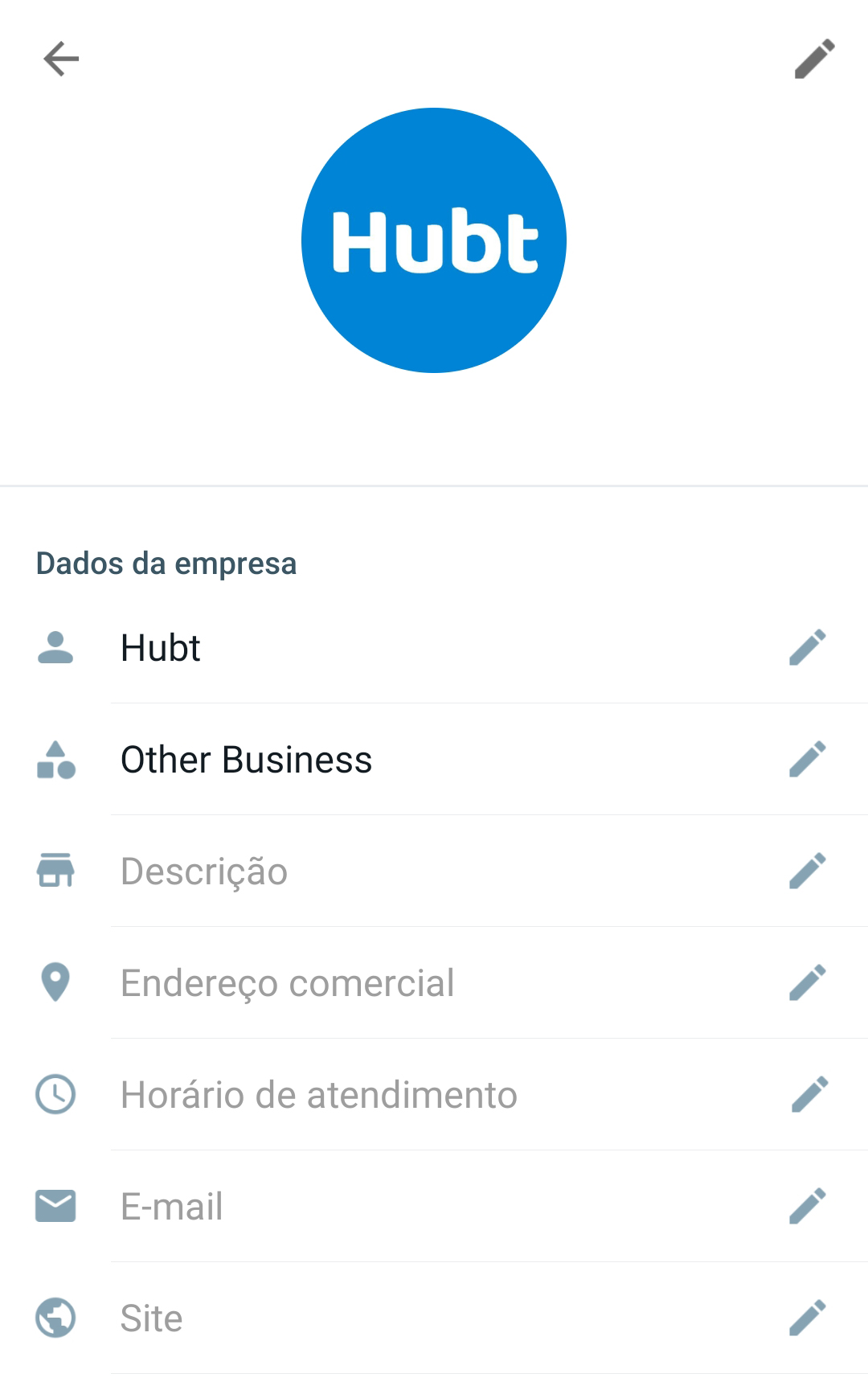
Task: Go back using the arrow button
Action: pos(60,59)
